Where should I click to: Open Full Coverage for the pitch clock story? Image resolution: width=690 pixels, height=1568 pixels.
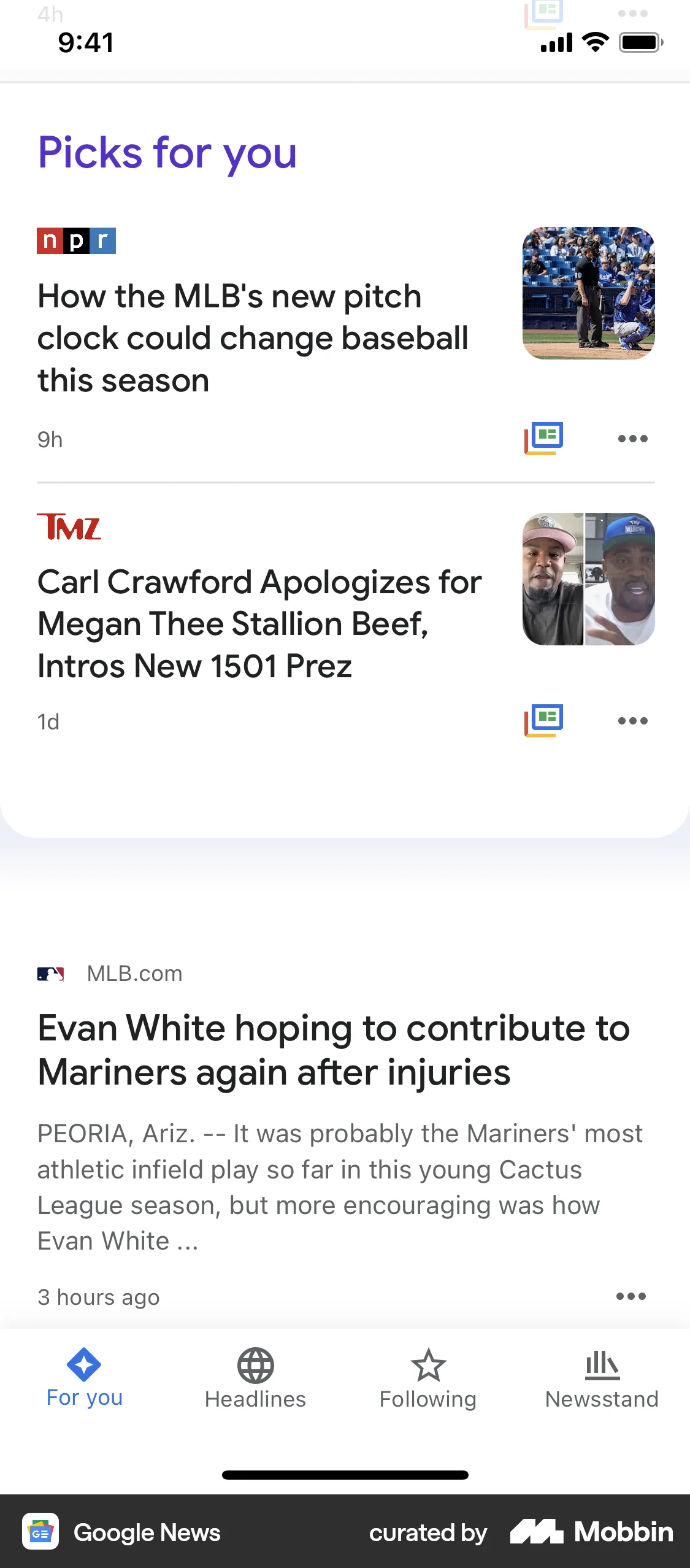point(543,438)
